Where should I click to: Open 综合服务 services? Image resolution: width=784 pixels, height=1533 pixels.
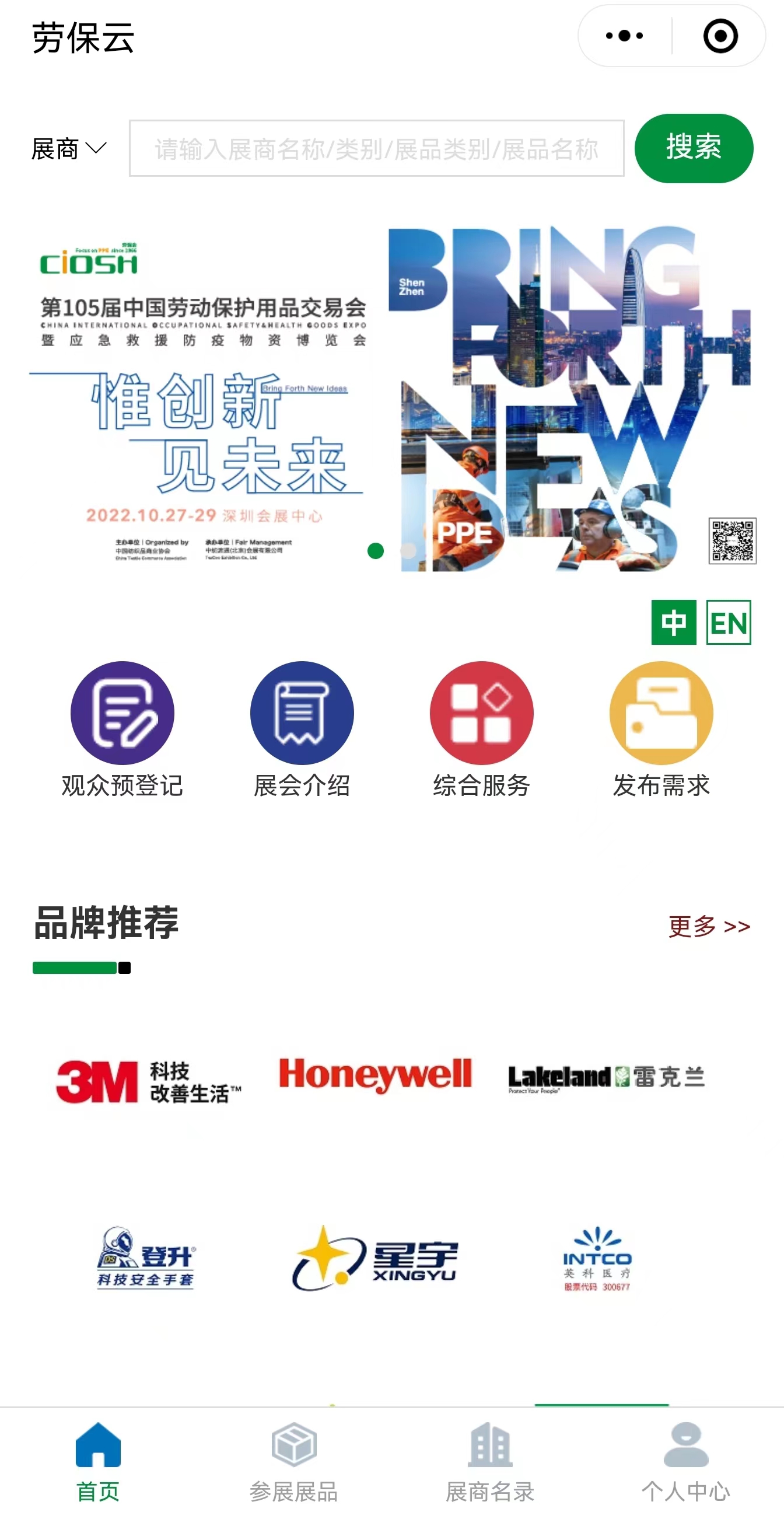tap(482, 730)
